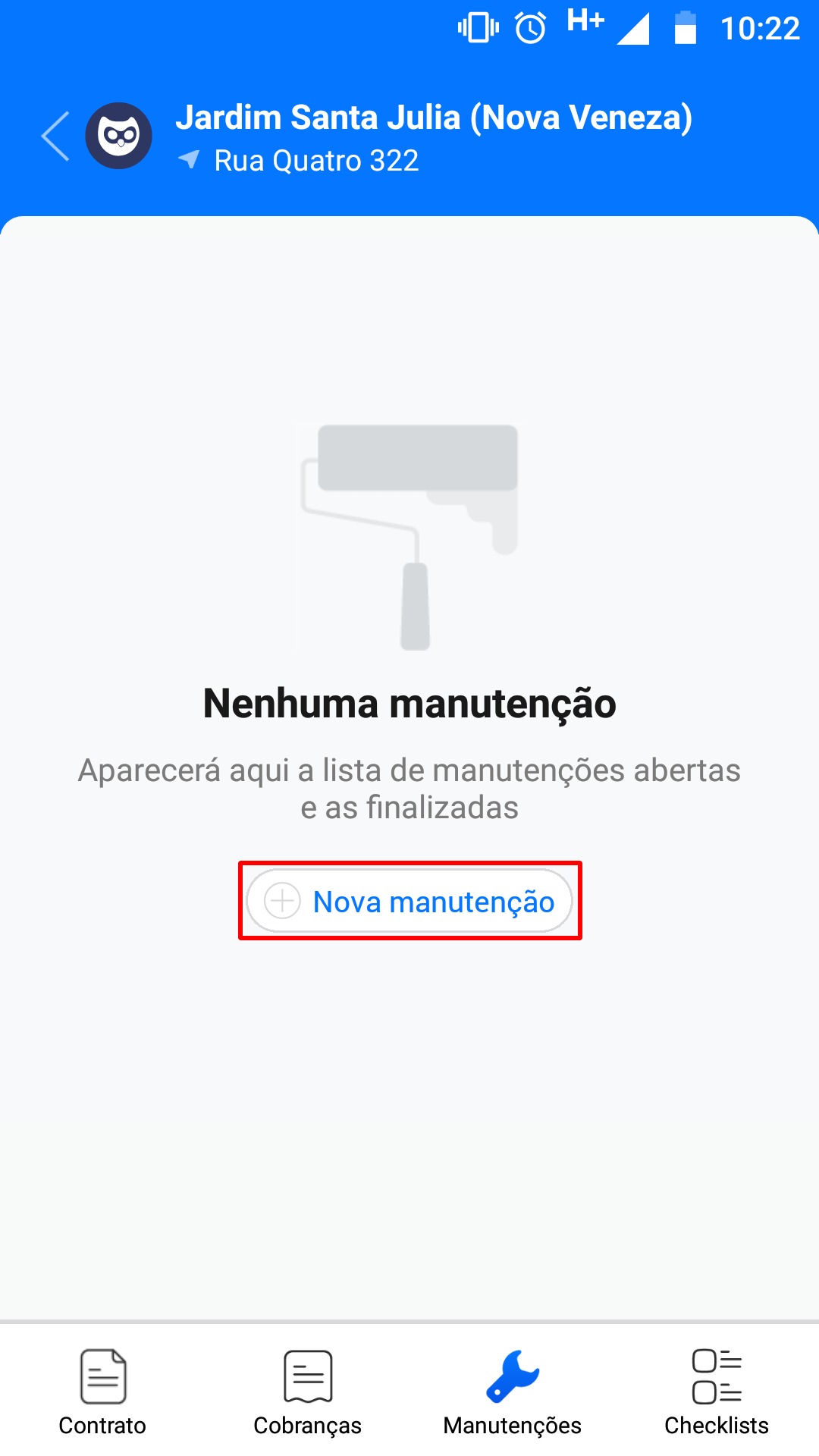The width and height of the screenshot is (819, 1456).
Task: Switch to the Contrato tab
Action: [x=102, y=1392]
